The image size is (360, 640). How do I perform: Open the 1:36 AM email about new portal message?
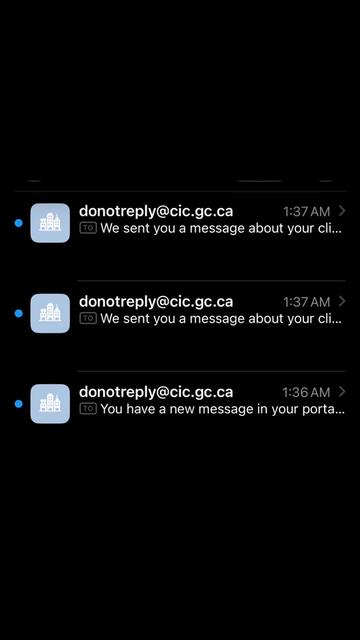click(180, 403)
